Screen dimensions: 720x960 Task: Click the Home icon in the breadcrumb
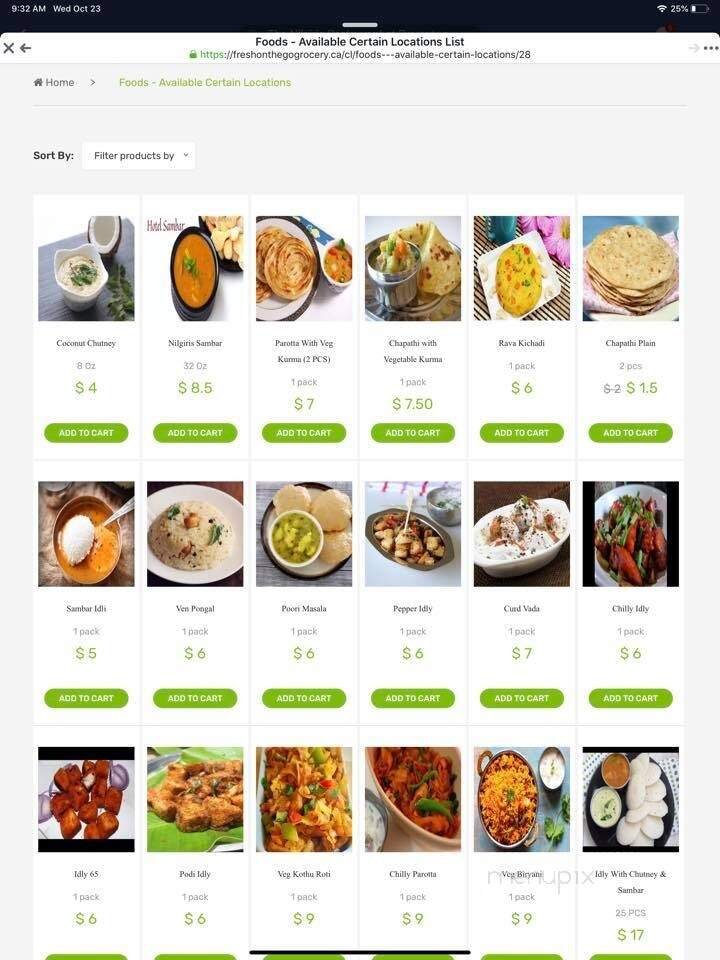37,82
